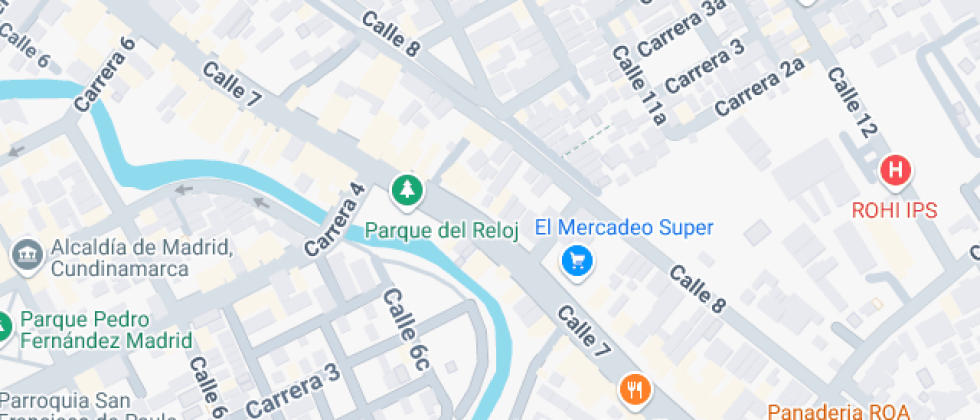The image size is (980, 420).
Task: Select the Parque Pedro Fernández Madrid marker
Action: (4, 327)
